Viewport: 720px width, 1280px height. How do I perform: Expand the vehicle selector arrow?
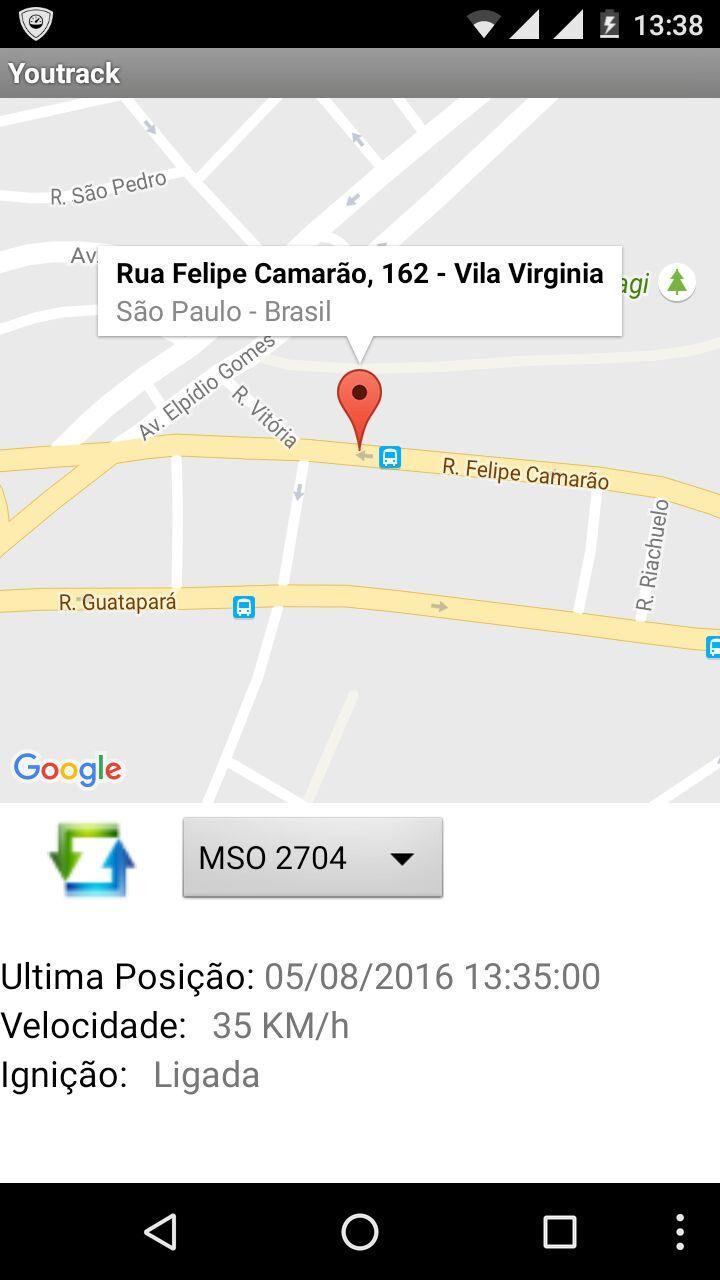coord(404,857)
